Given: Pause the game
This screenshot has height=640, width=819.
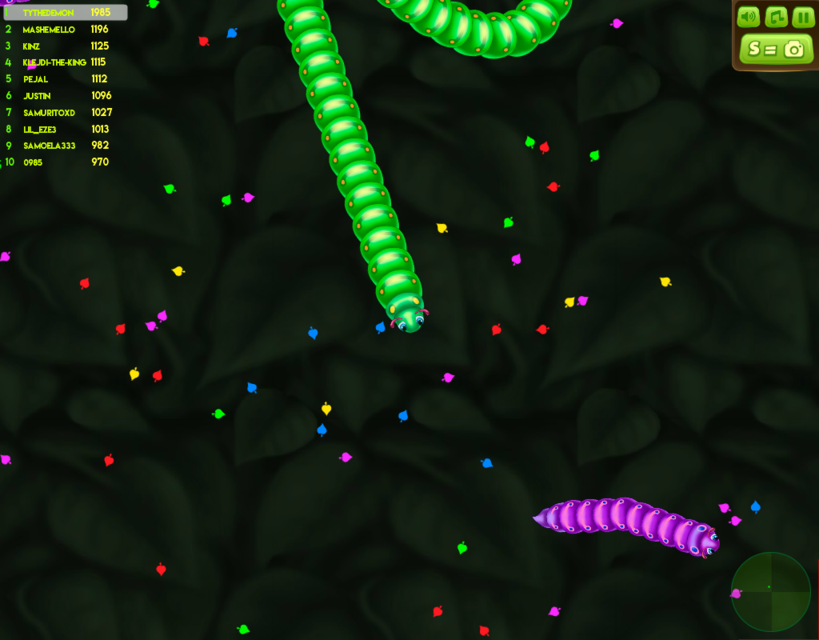Looking at the screenshot, I should pos(803,17).
